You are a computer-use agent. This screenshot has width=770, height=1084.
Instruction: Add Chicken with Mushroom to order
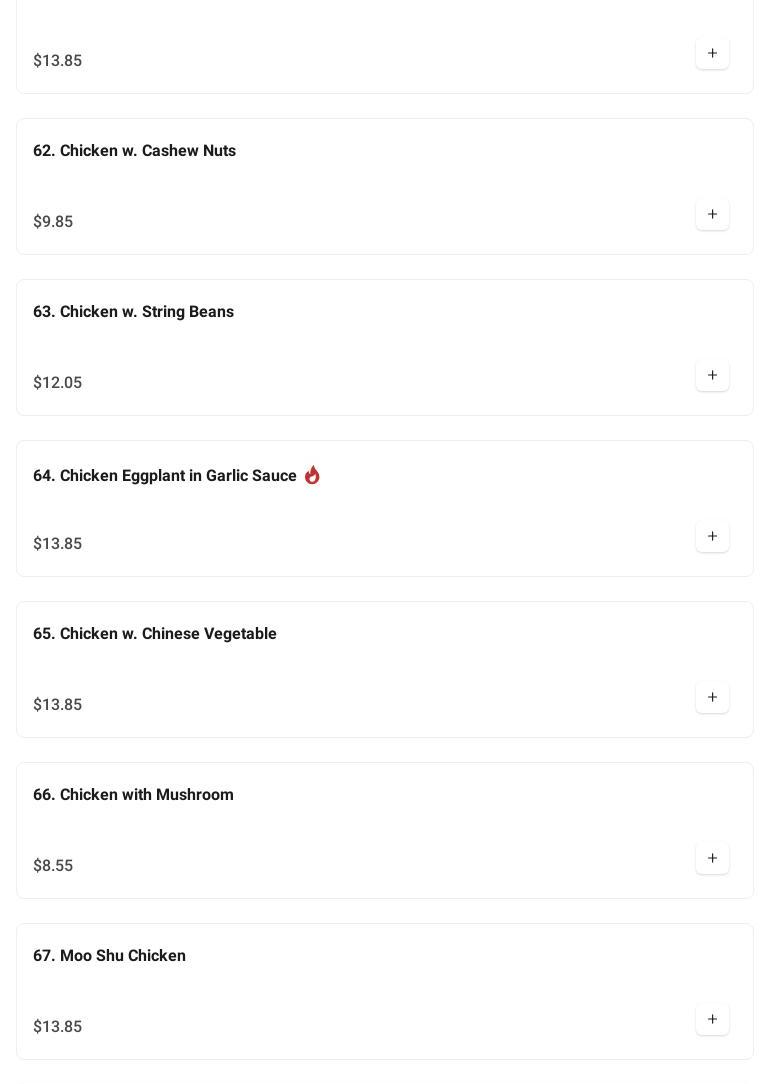click(712, 859)
